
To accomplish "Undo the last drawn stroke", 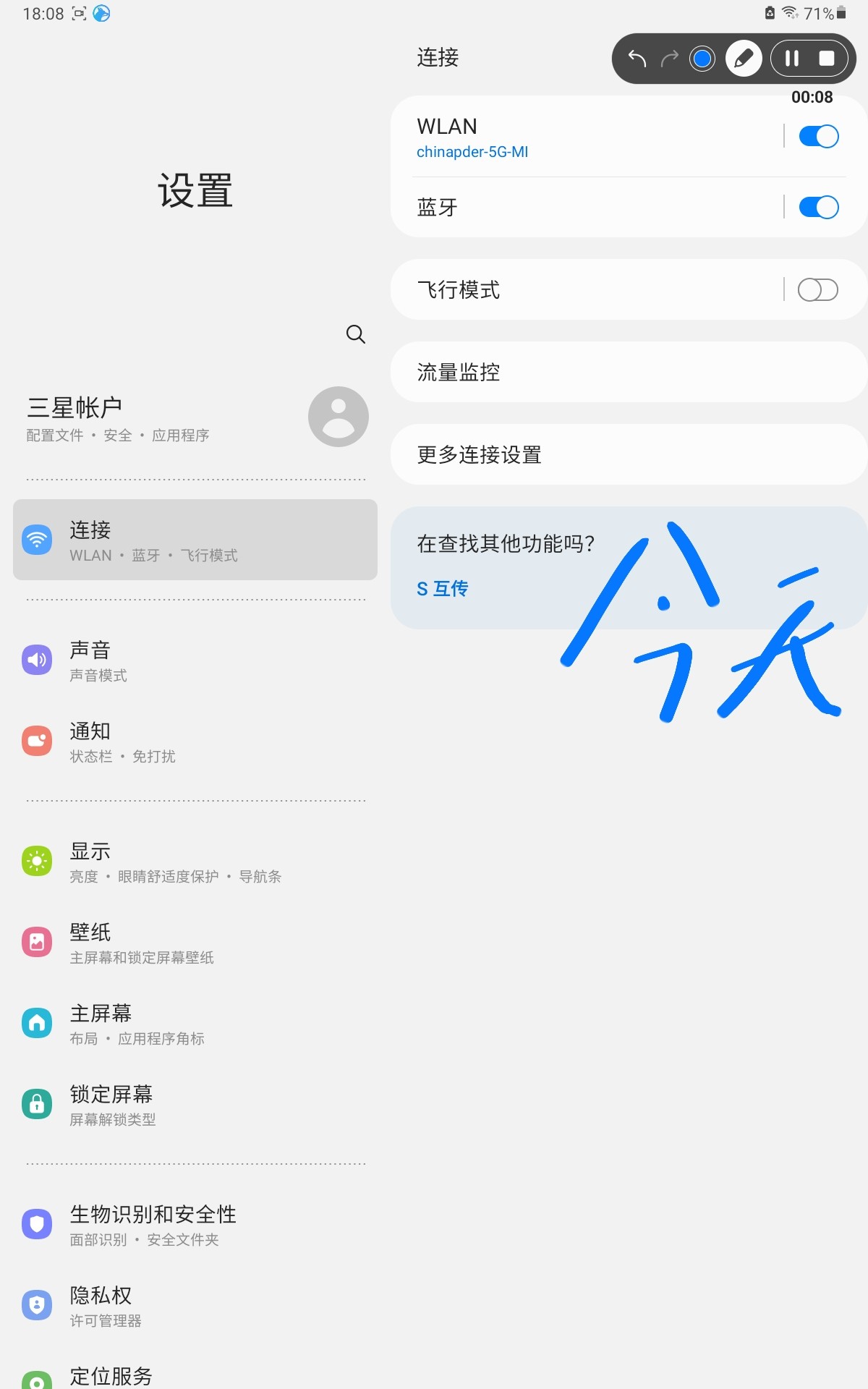I will point(637,59).
